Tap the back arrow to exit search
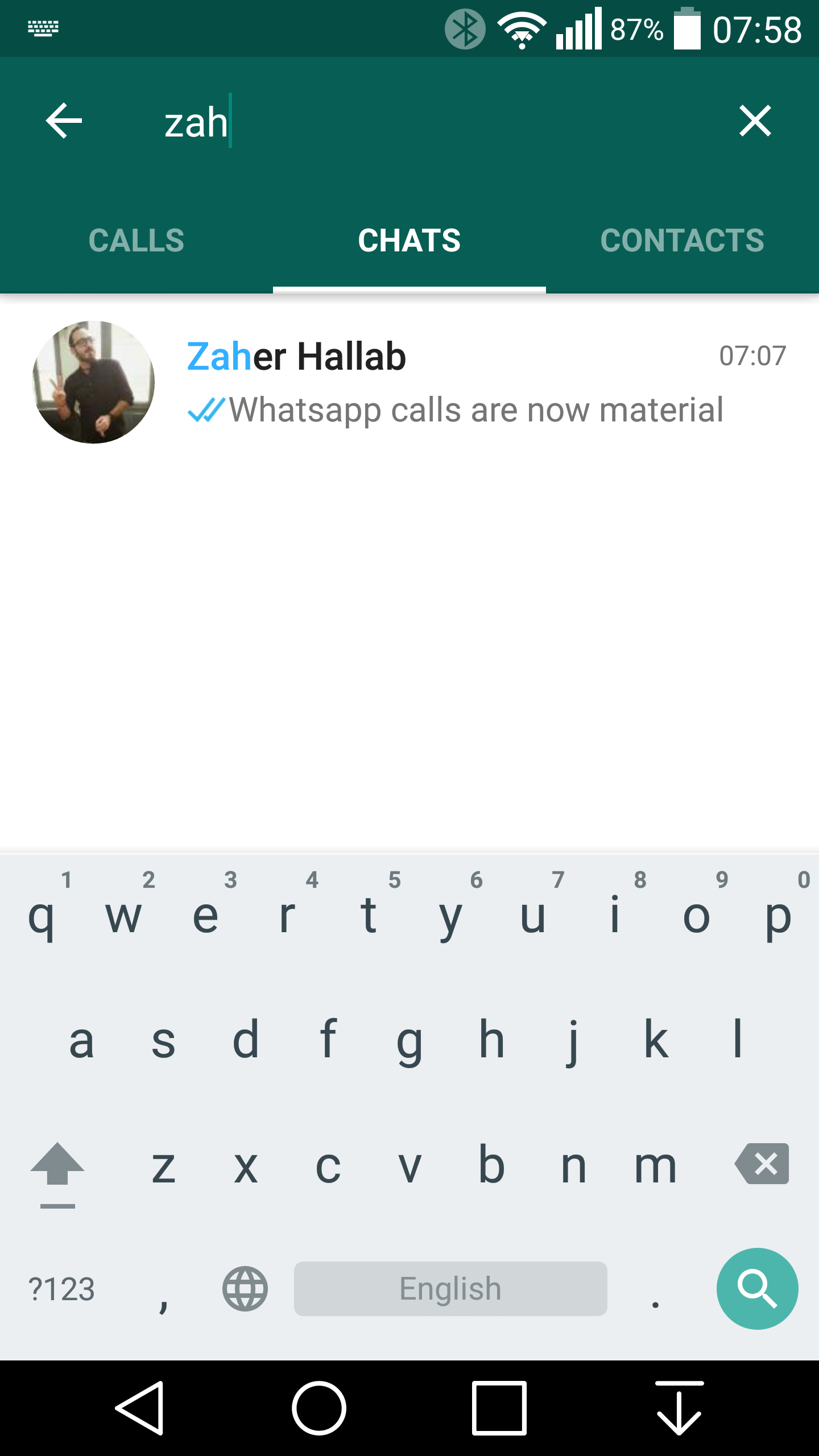Screen dimensions: 819x1456 coord(64,121)
